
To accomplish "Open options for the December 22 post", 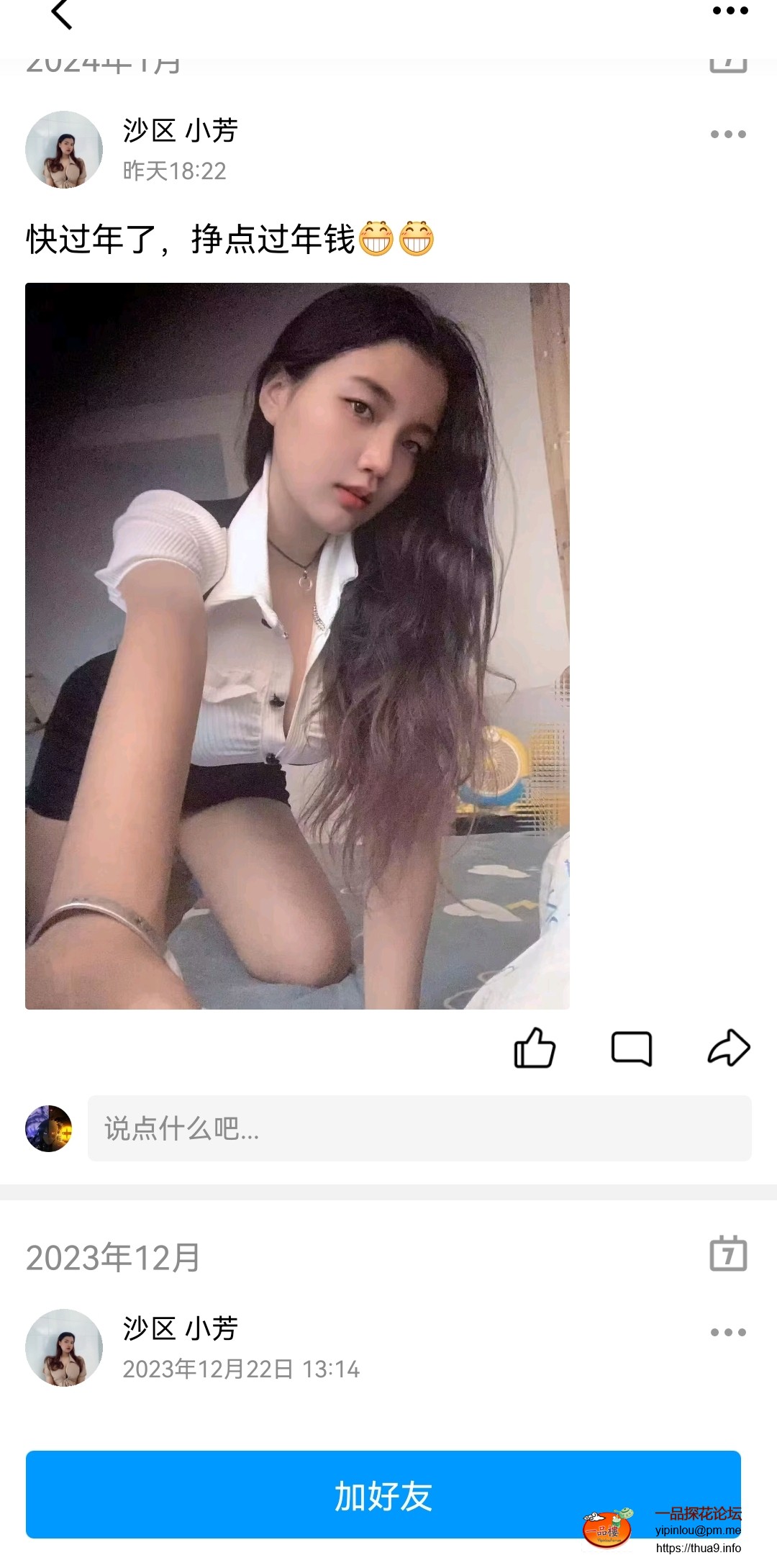I will click(728, 1333).
